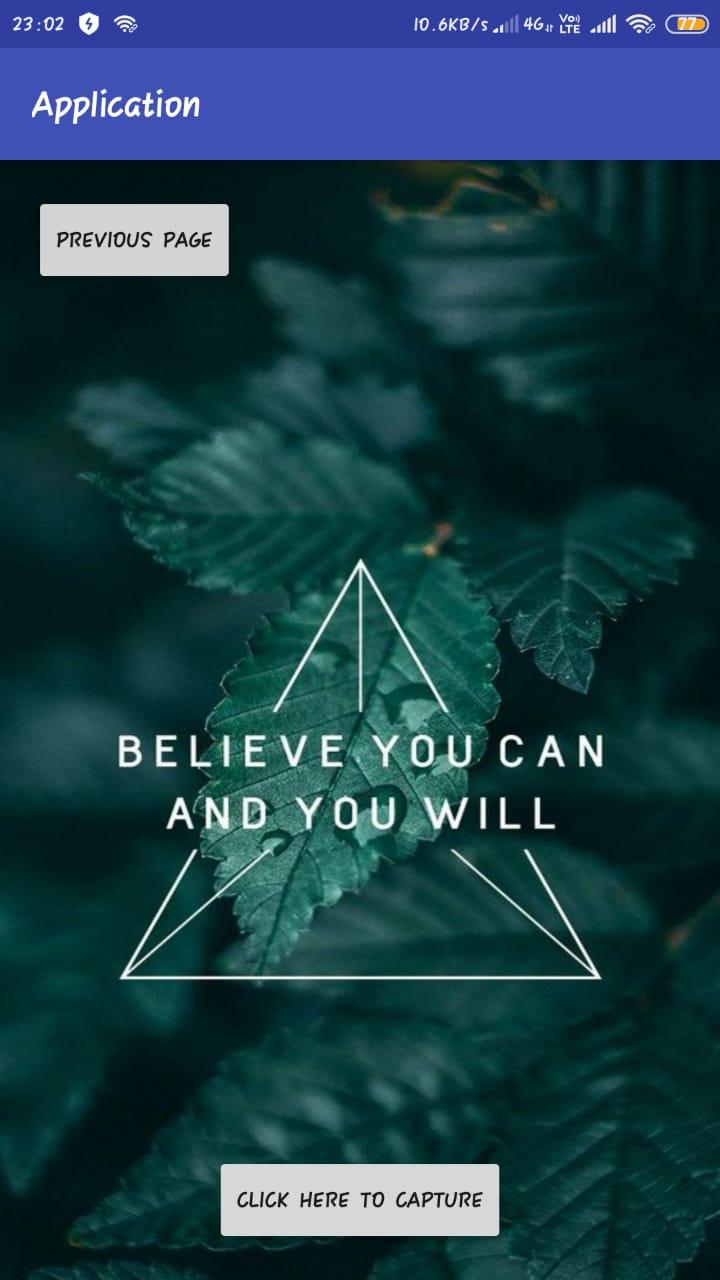This screenshot has height=1280, width=720.
Task: Tap Click Here To Capture
Action: 359,1199
